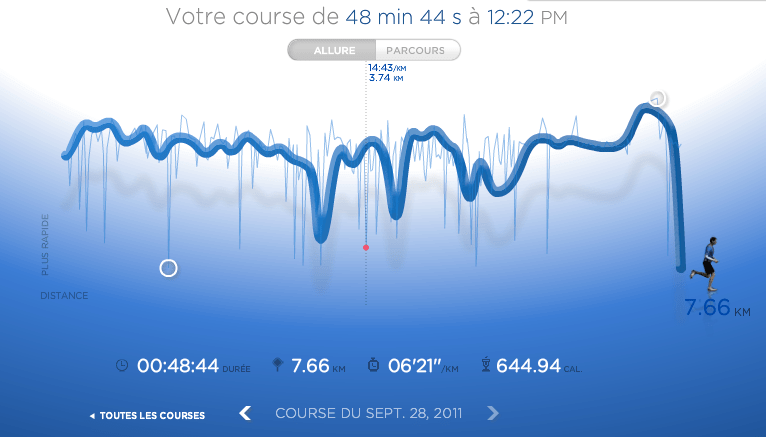
Task: Go to the previous course
Action: [244, 413]
